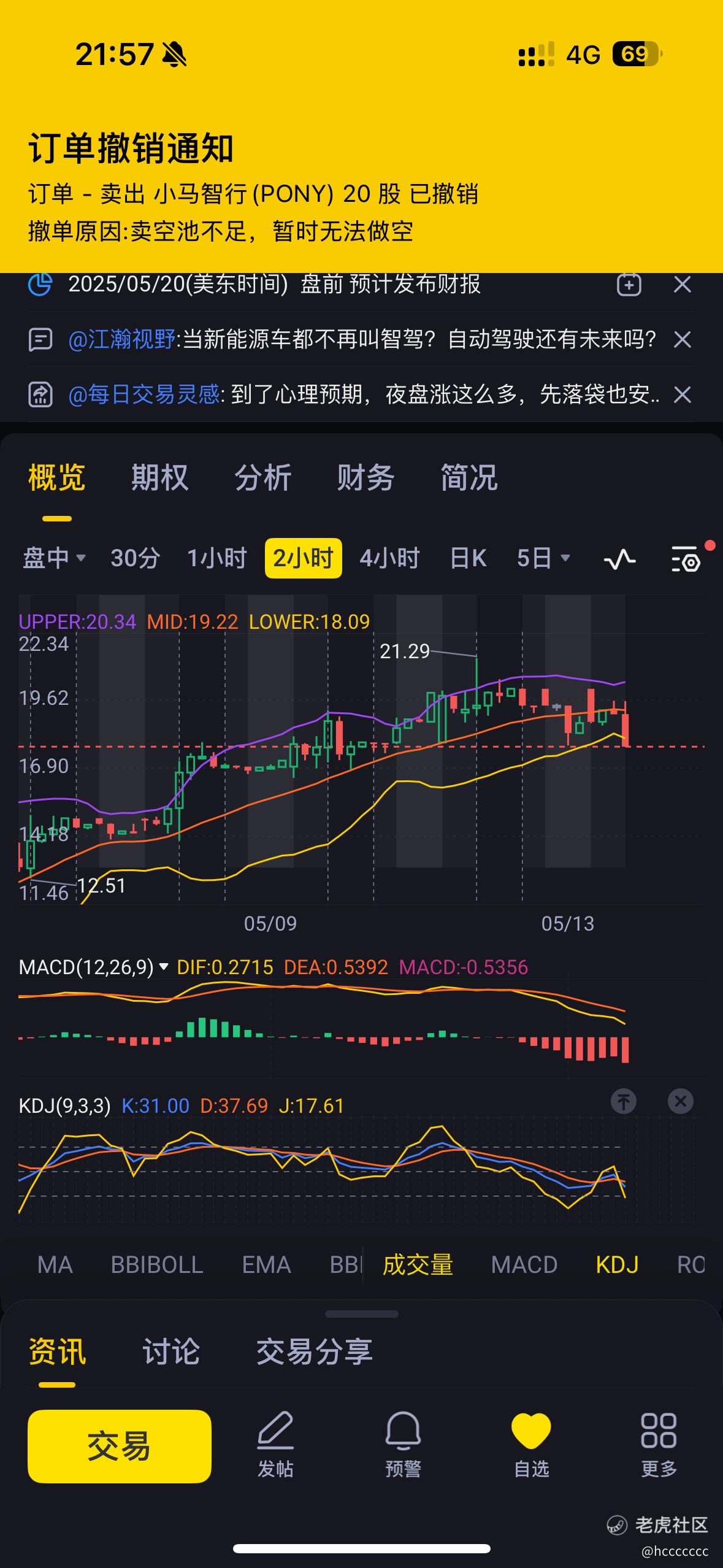
Task: Expand the 盘中 session dropdown
Action: click(54, 558)
